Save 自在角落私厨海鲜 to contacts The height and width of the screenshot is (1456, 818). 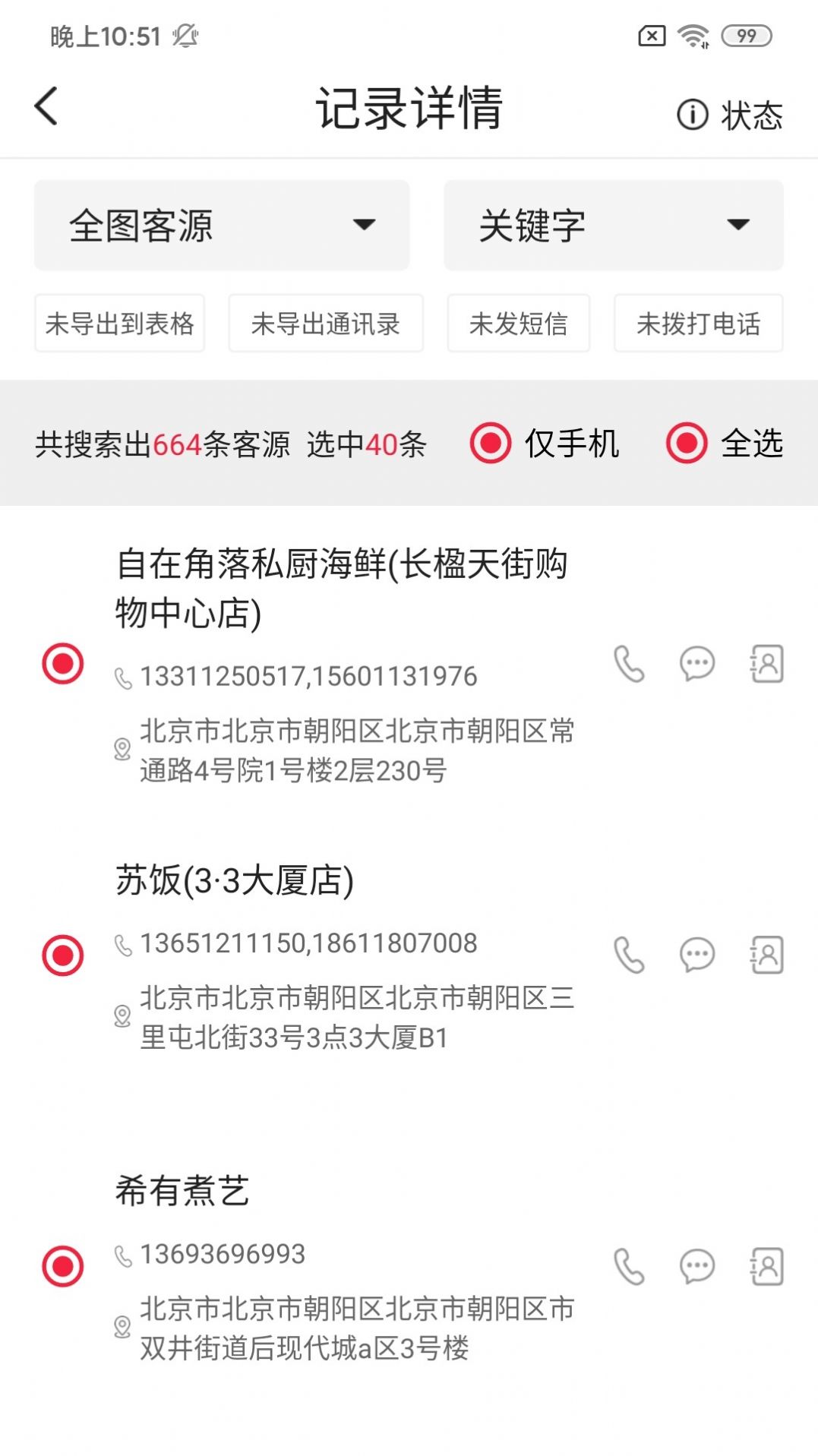[766, 664]
